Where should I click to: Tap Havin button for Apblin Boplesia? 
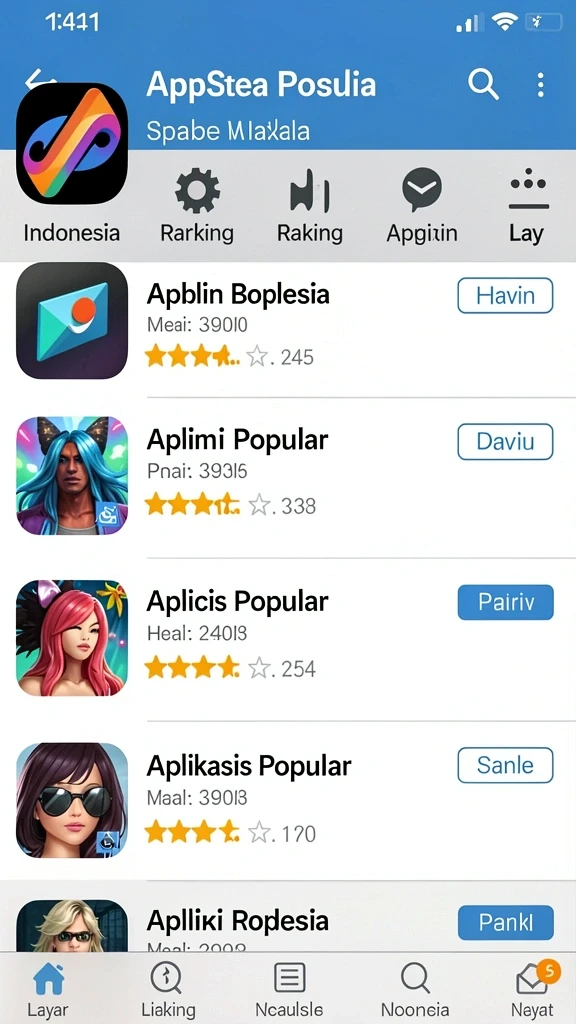(505, 296)
